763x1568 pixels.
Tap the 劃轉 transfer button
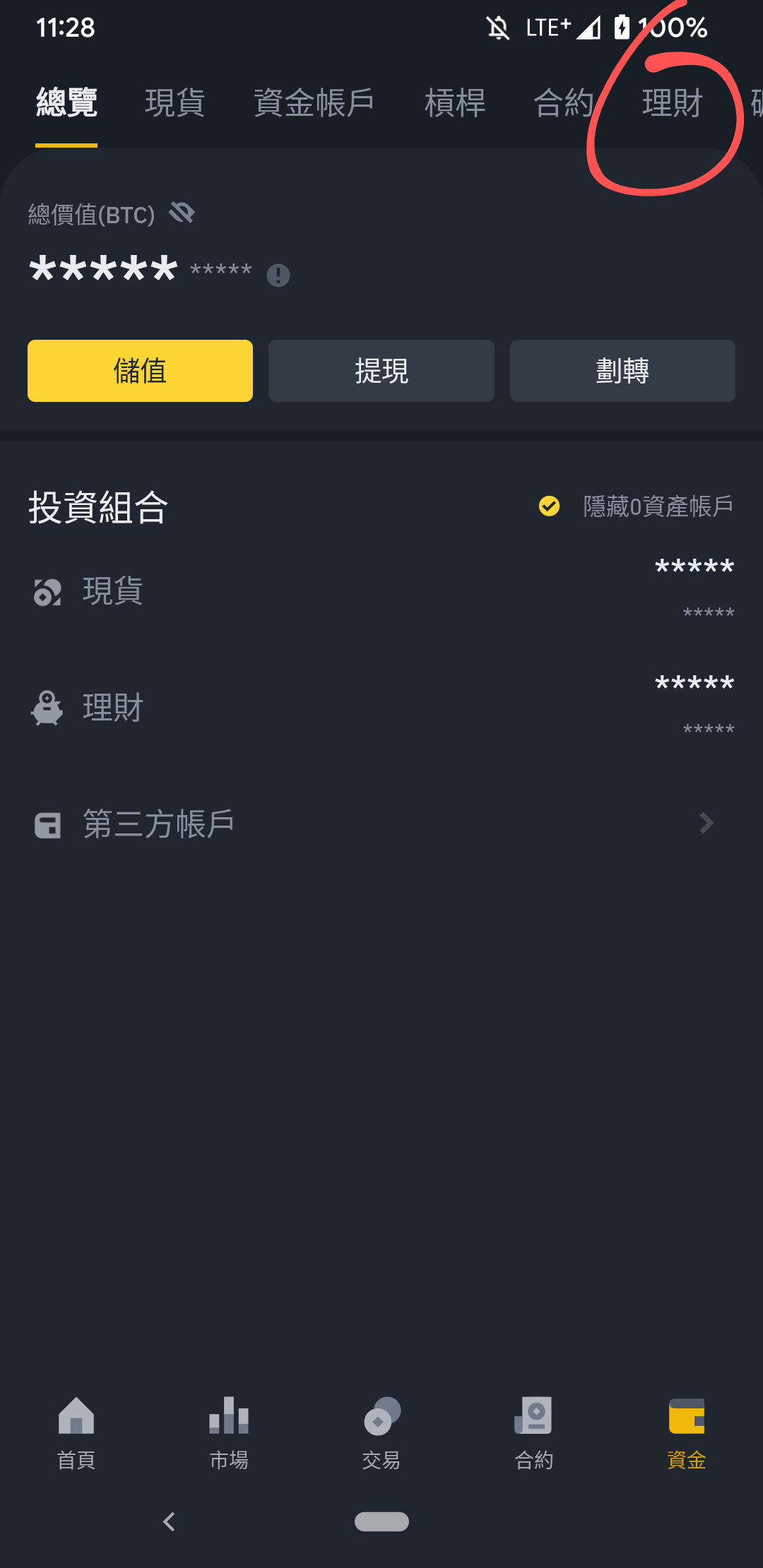coord(622,371)
